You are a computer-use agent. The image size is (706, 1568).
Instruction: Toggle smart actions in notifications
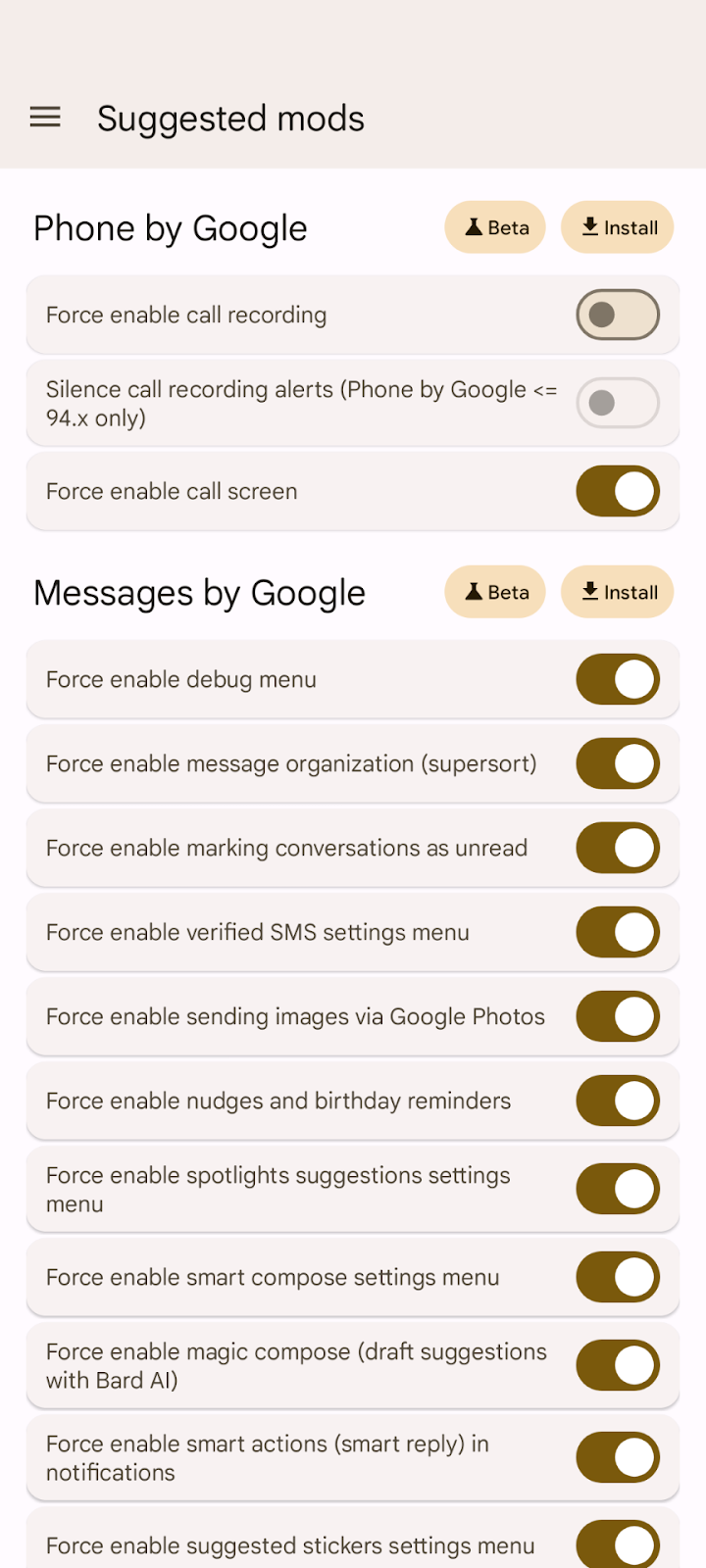(618, 1457)
